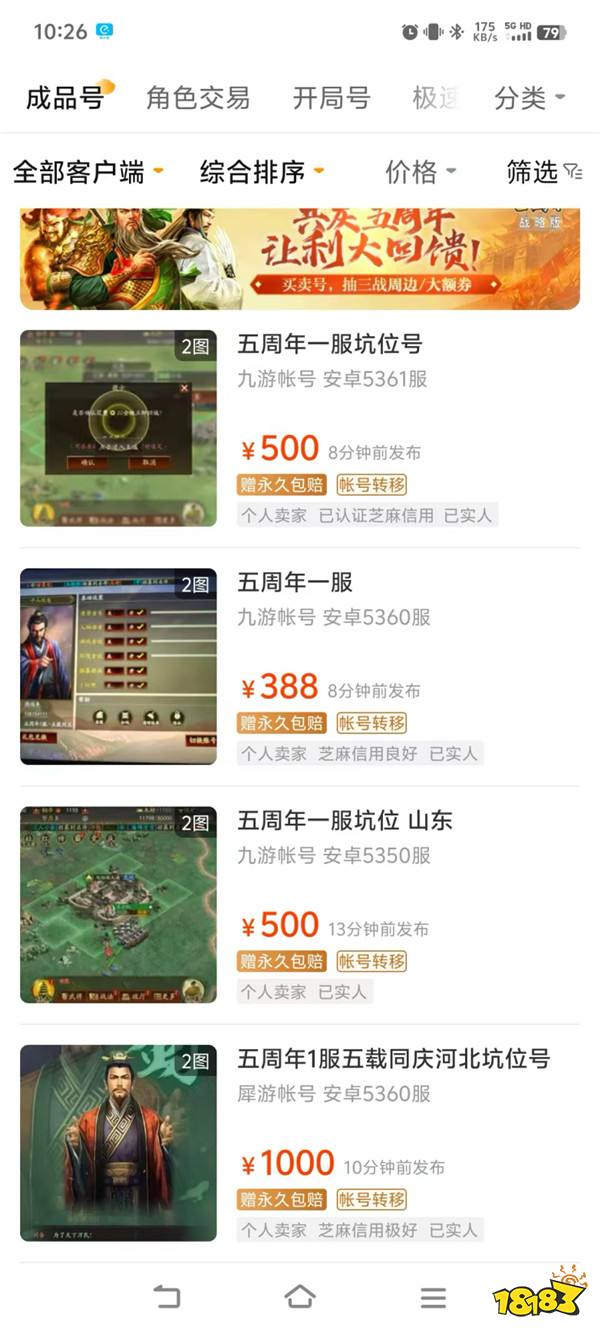600x1333 pixels.
Task: Expand the 综合排序 sorting dropdown
Action: tap(261, 172)
